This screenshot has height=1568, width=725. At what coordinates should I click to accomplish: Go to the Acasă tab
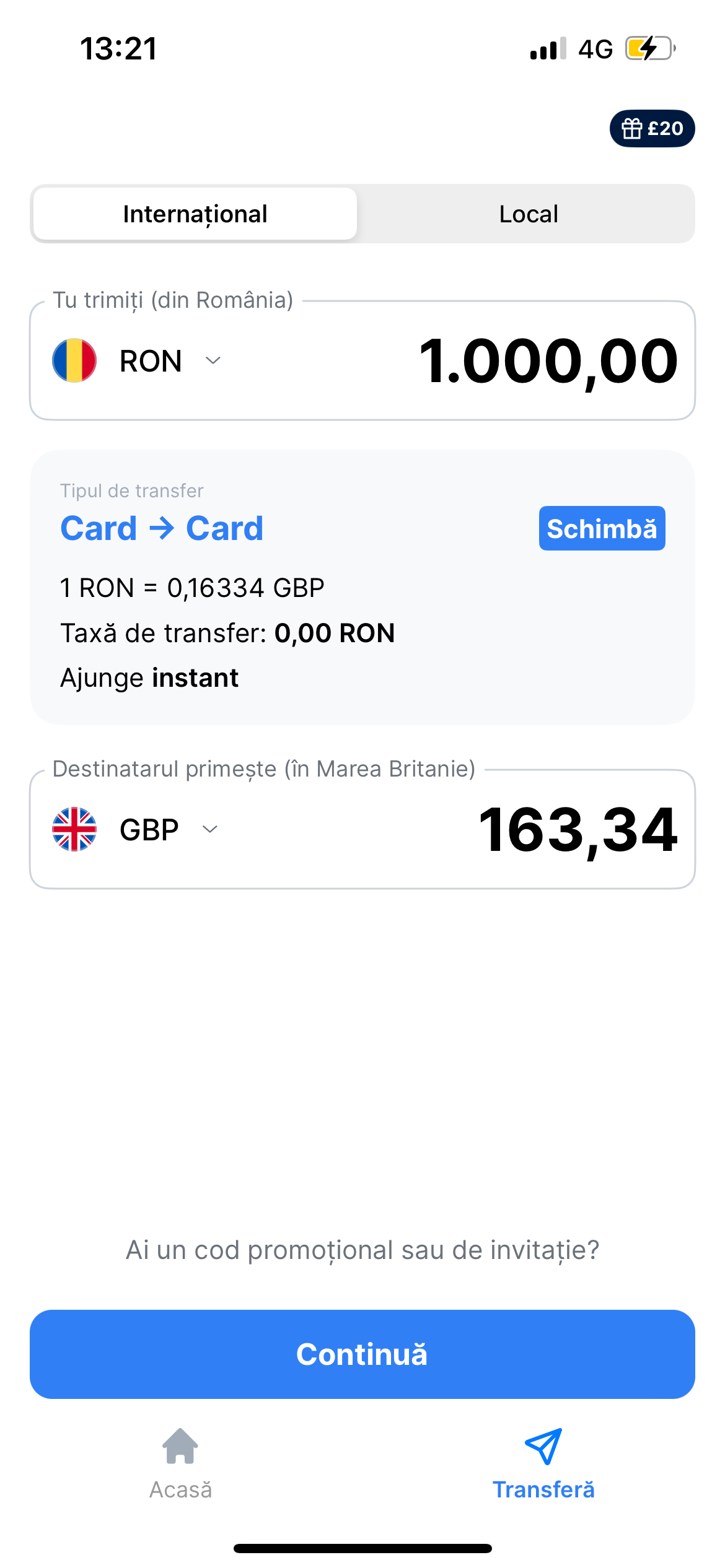[x=180, y=1463]
